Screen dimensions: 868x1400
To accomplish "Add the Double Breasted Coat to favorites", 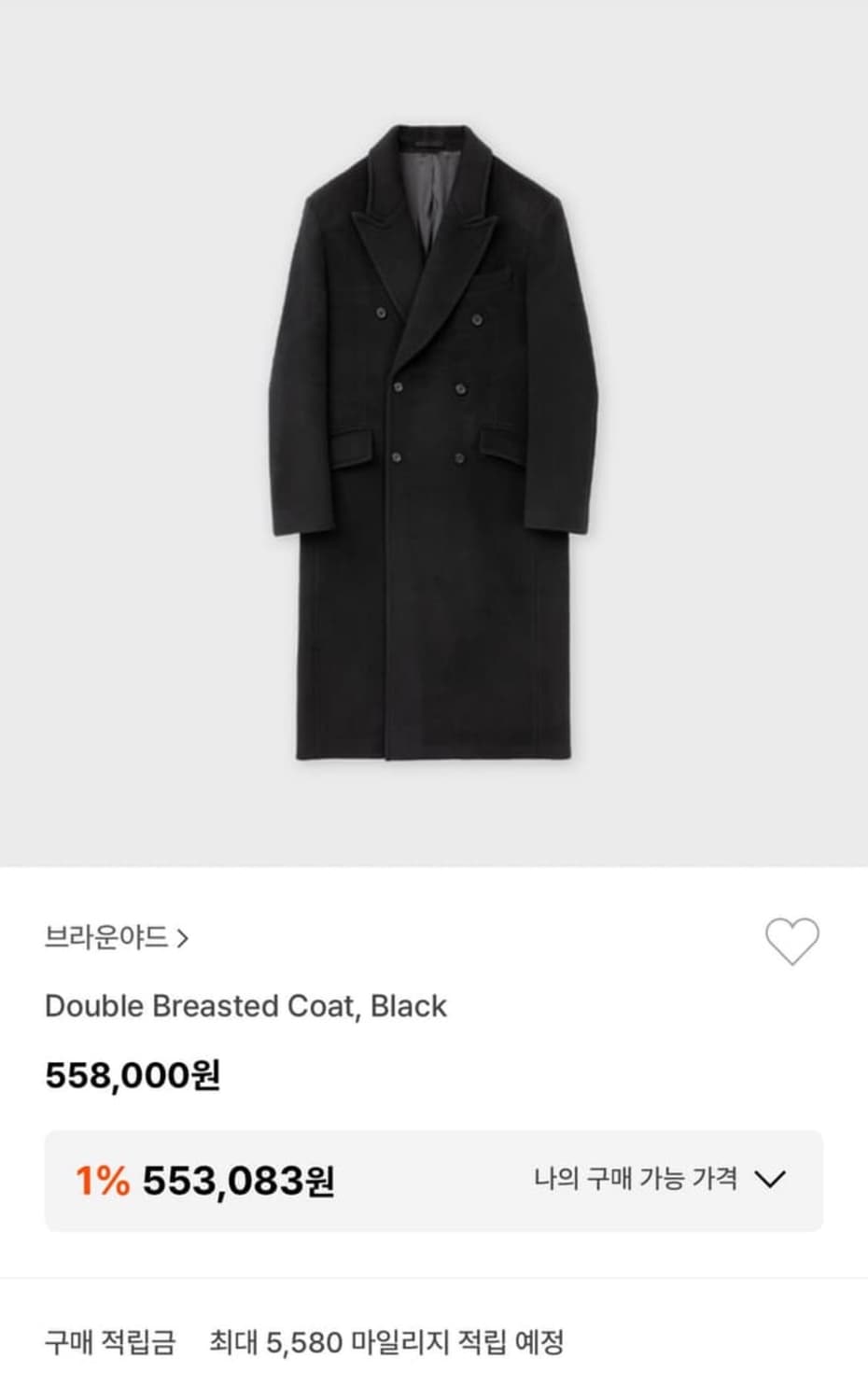I will pos(791,941).
